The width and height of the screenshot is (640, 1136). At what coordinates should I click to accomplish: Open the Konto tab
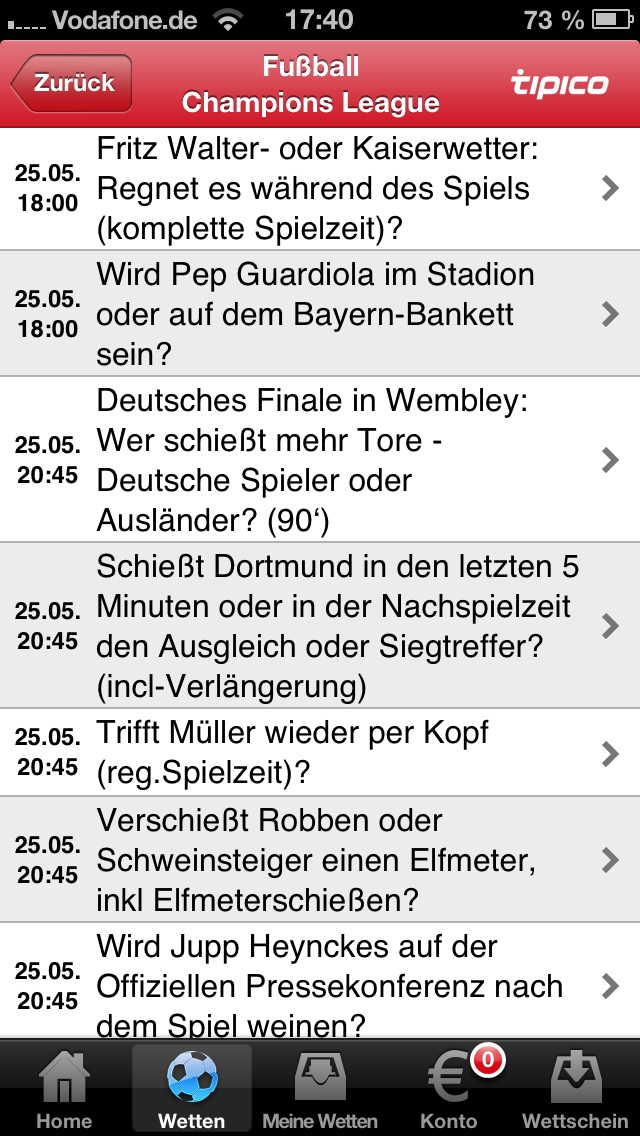pos(449,1088)
